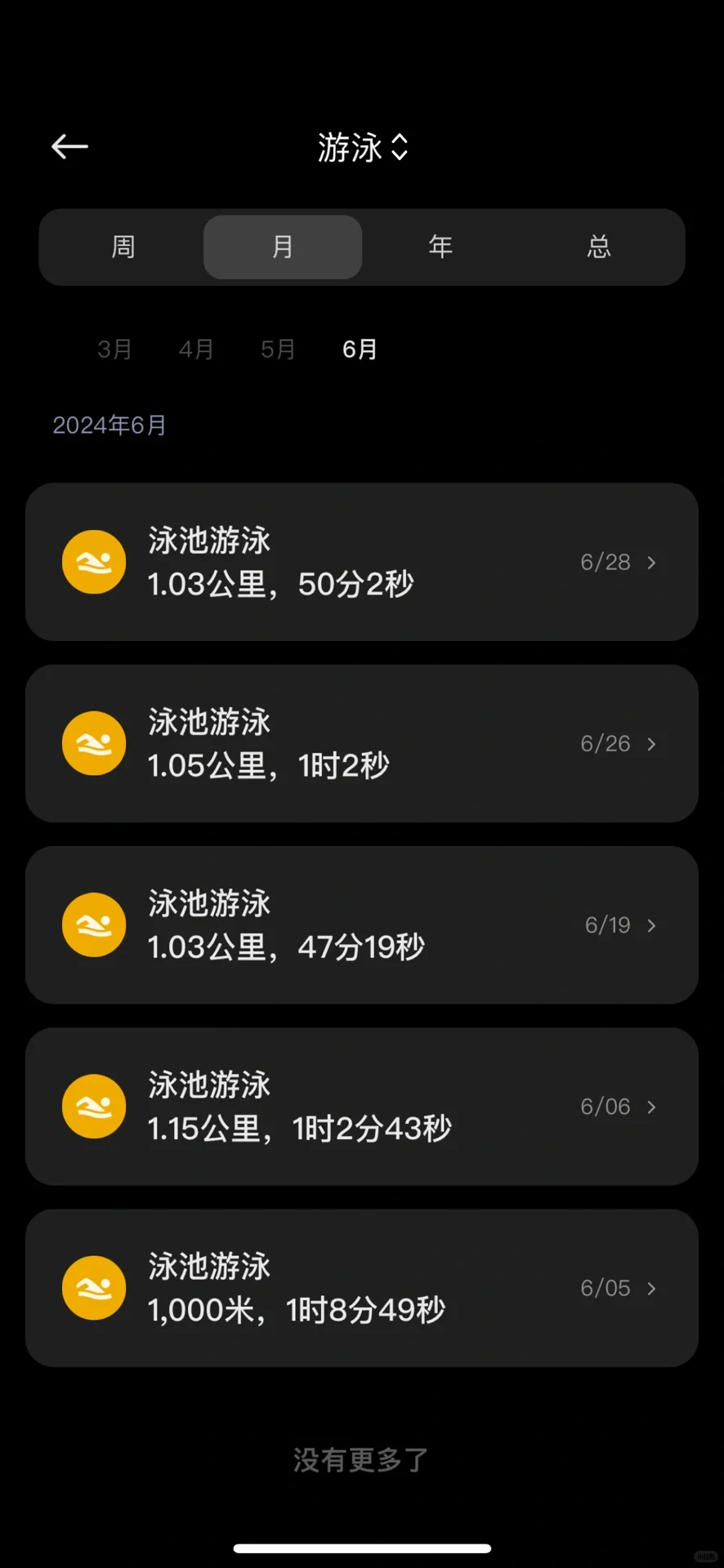Open the 游泳 activity type dropdown
This screenshot has width=724, height=1568.
coord(362,148)
